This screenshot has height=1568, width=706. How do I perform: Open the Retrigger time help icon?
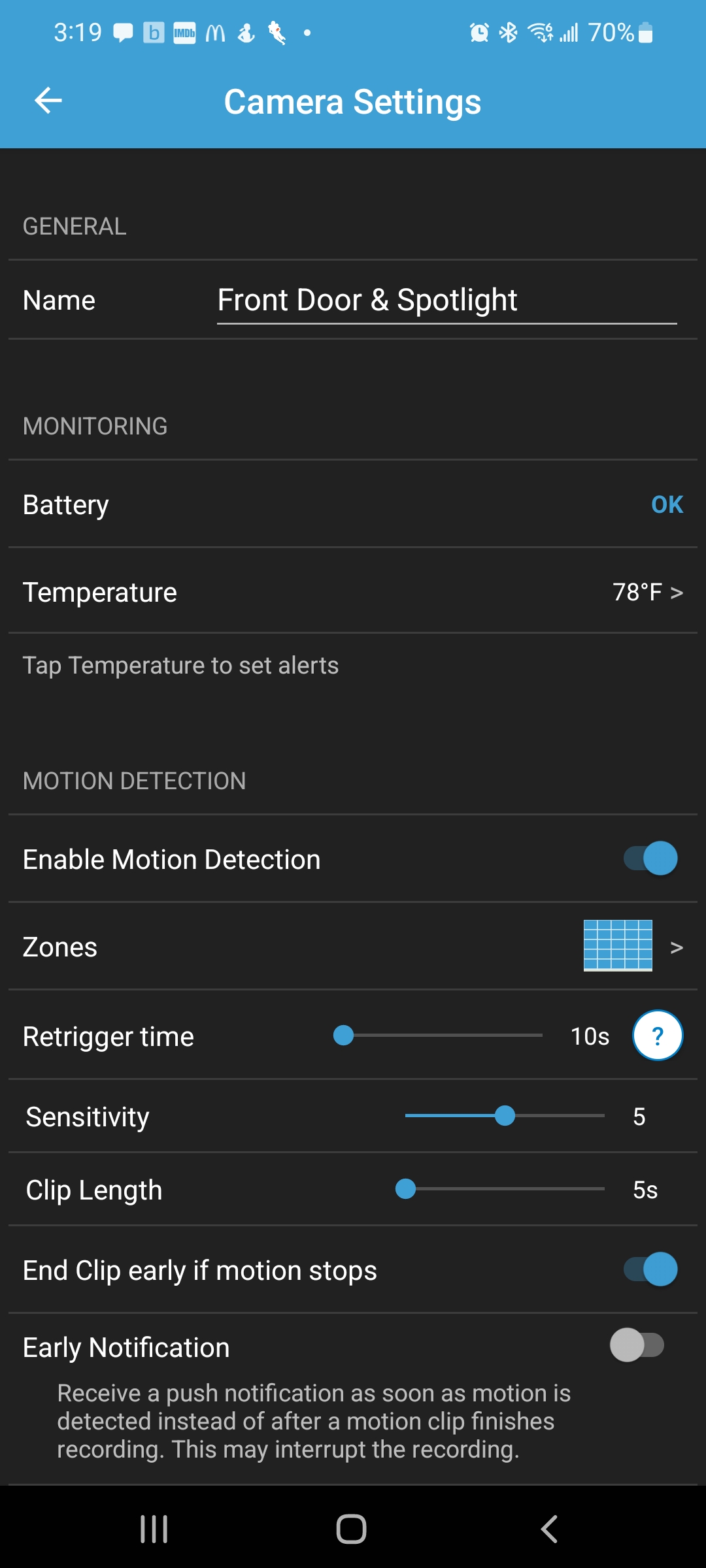point(657,1036)
